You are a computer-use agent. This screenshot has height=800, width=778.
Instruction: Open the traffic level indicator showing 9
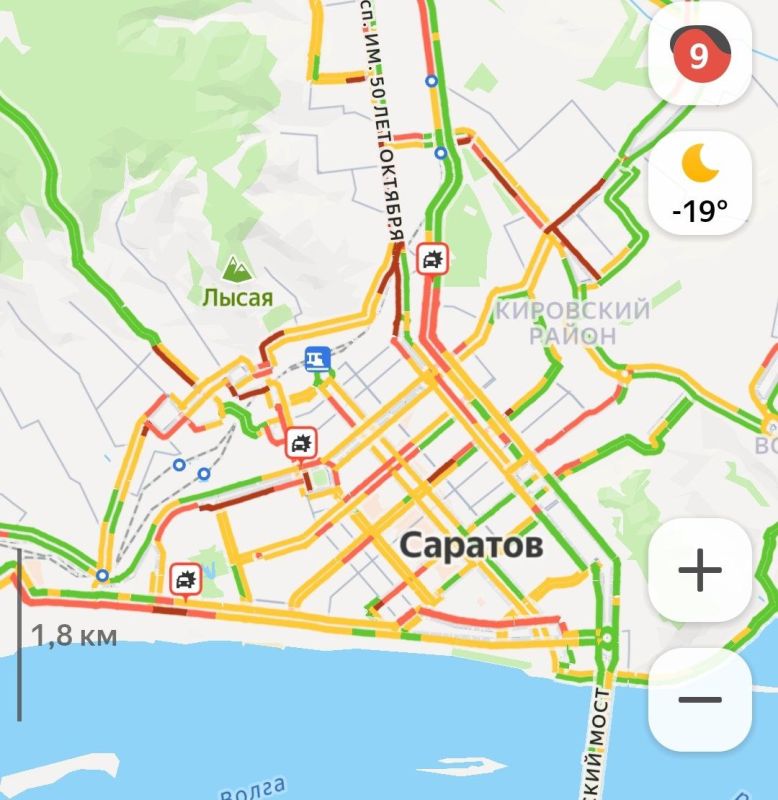click(699, 56)
